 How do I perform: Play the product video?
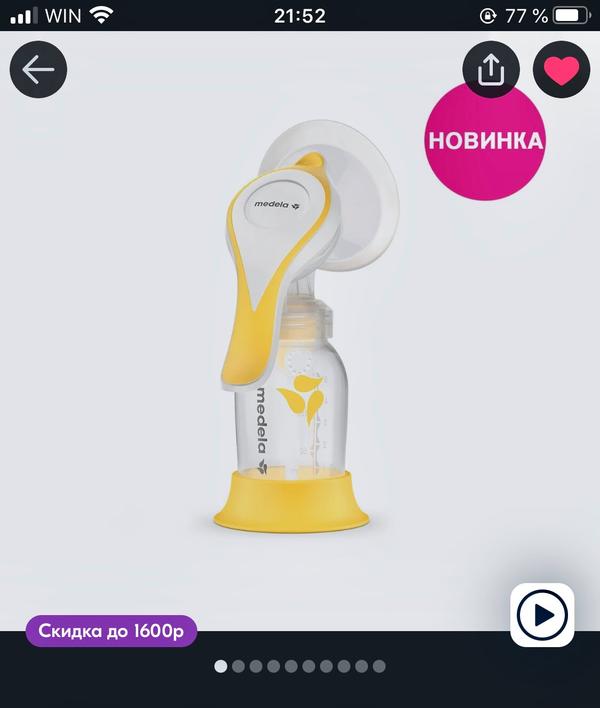pos(542,615)
